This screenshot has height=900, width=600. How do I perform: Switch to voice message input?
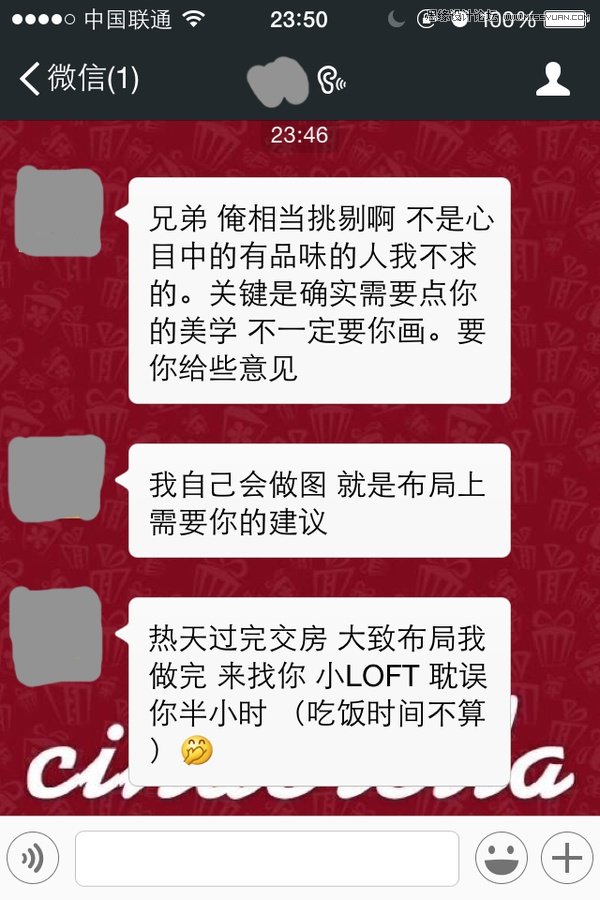pos(33,858)
